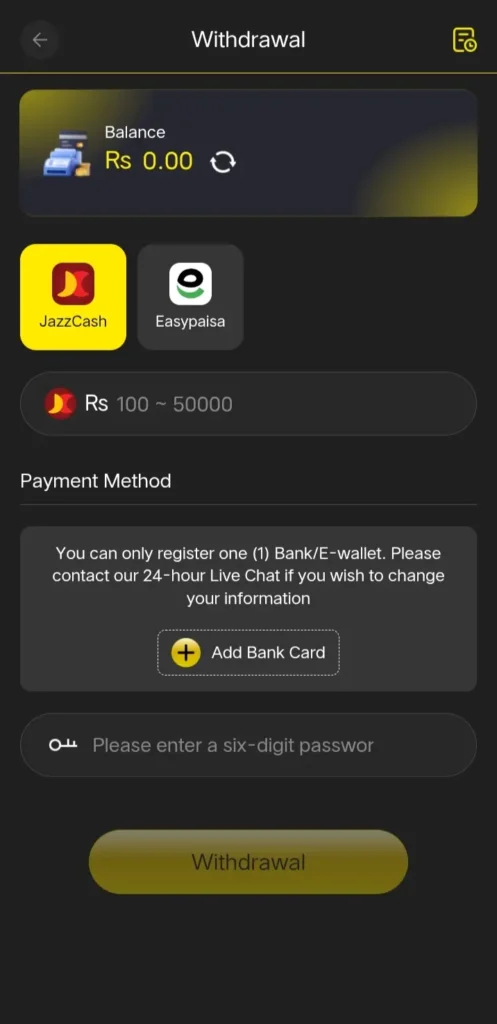
Task: Go back using the arrow
Action: tap(40, 40)
